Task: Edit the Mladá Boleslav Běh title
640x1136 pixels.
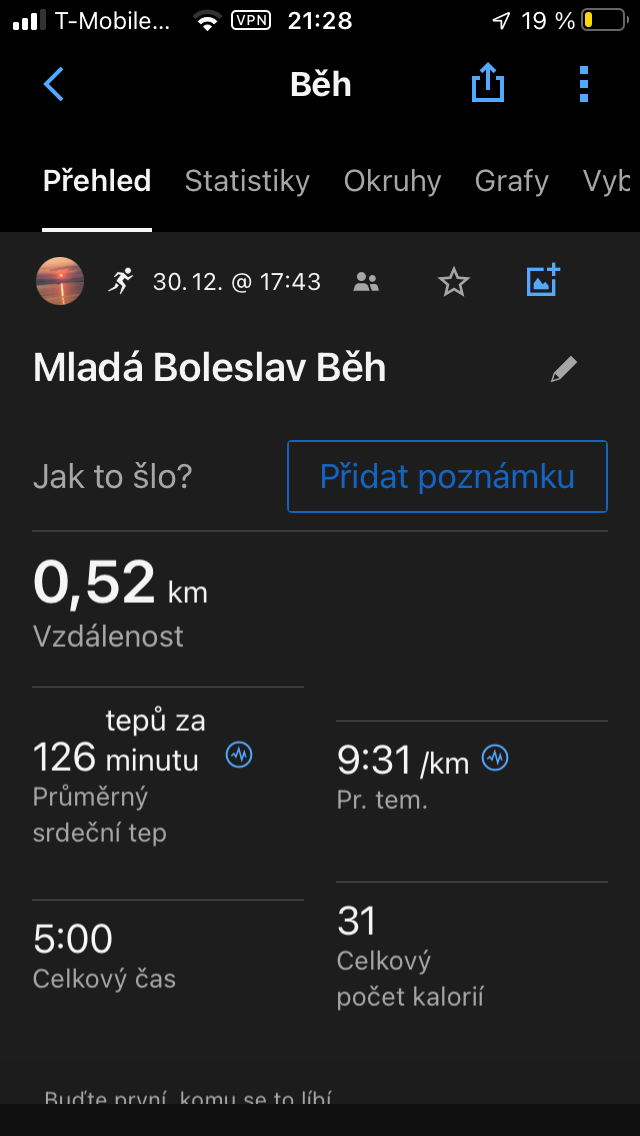Action: click(564, 370)
